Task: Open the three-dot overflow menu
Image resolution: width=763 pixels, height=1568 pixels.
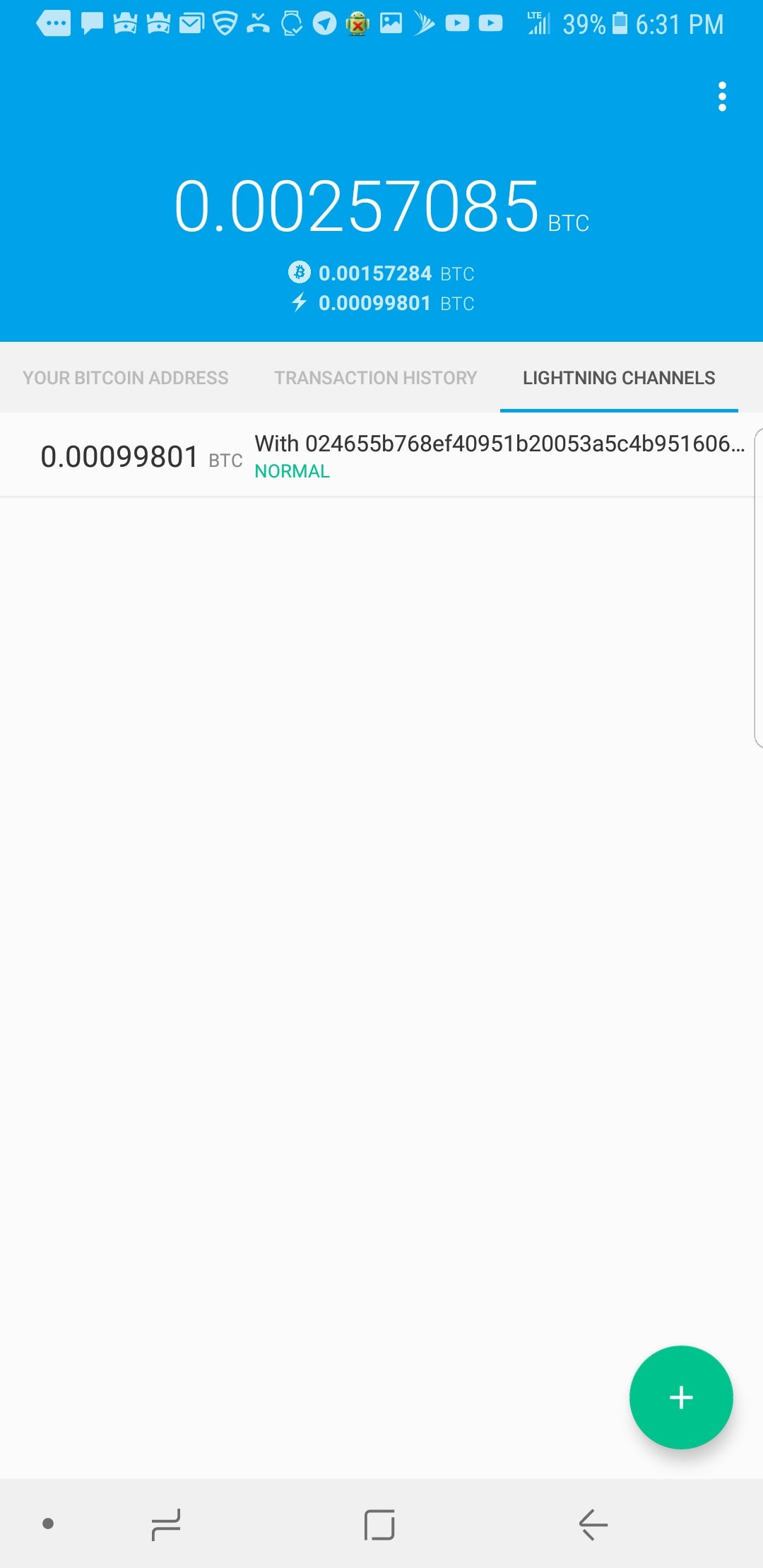Action: (x=721, y=97)
